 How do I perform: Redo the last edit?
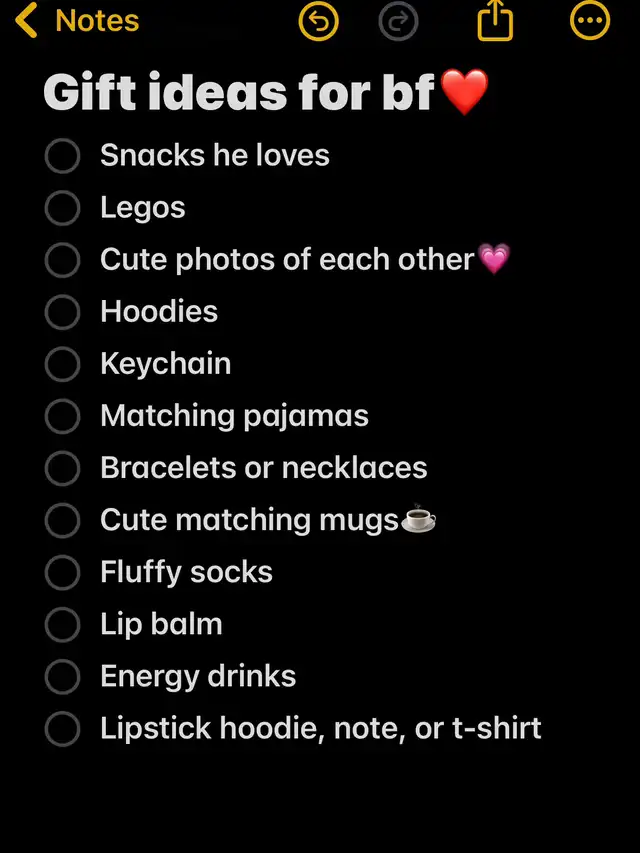(400, 21)
